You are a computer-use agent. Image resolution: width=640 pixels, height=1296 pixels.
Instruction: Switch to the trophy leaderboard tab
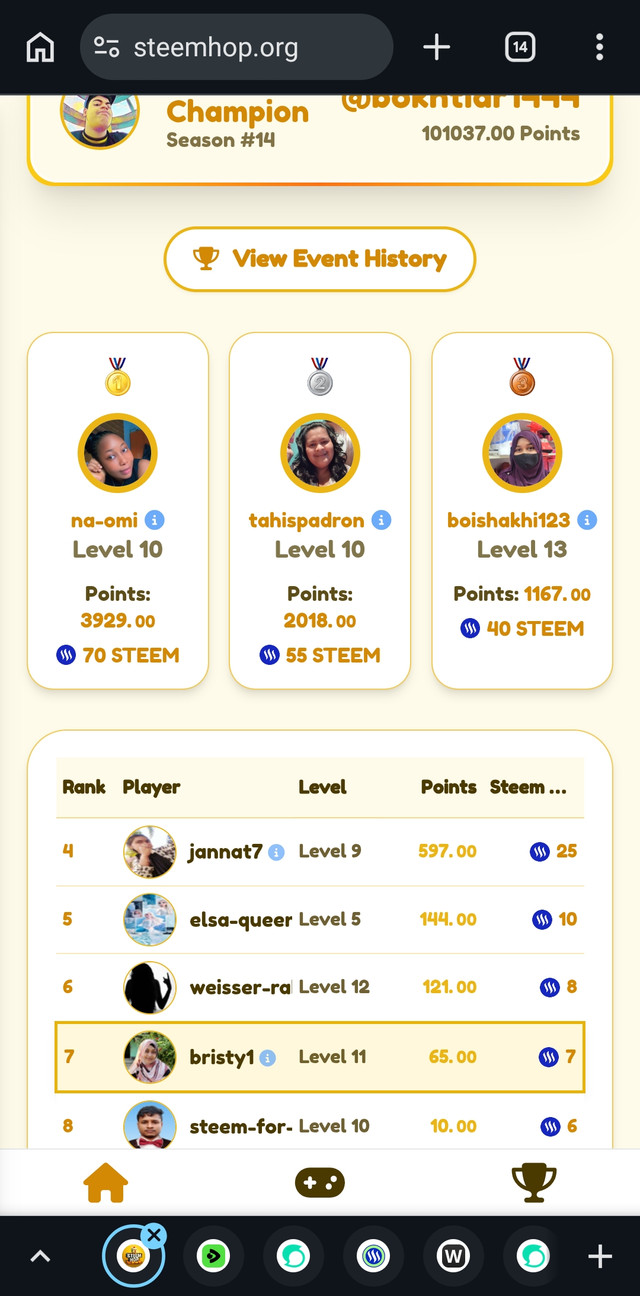(533, 1183)
